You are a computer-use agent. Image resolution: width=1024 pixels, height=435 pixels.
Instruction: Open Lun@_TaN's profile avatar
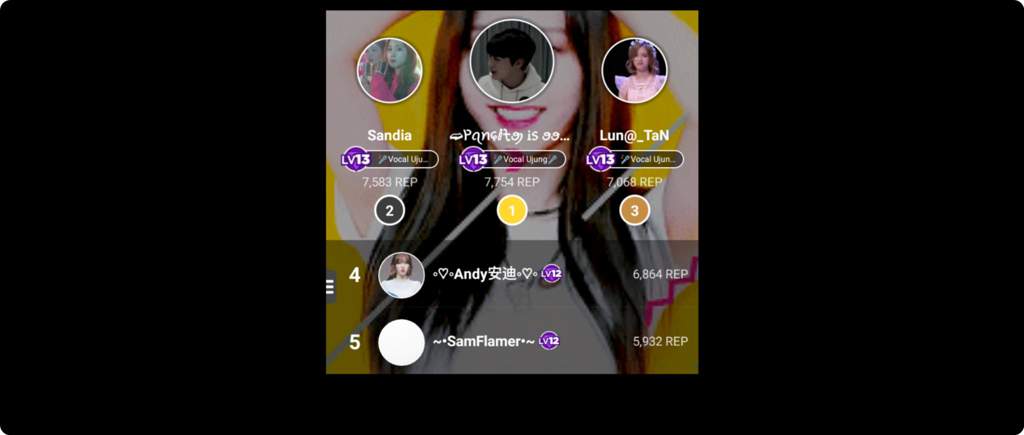tap(634, 71)
